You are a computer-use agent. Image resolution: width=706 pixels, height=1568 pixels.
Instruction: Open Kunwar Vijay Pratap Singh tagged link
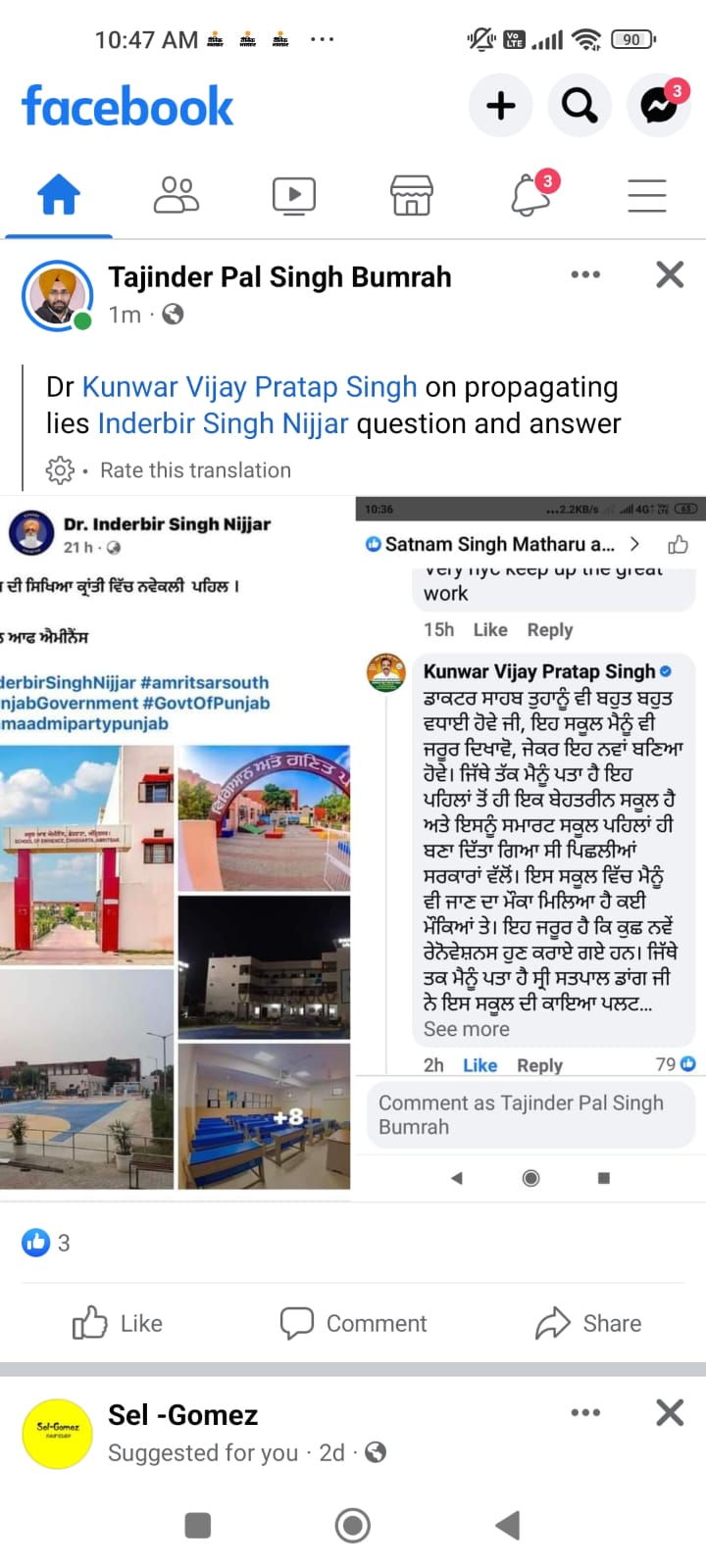pos(249,387)
